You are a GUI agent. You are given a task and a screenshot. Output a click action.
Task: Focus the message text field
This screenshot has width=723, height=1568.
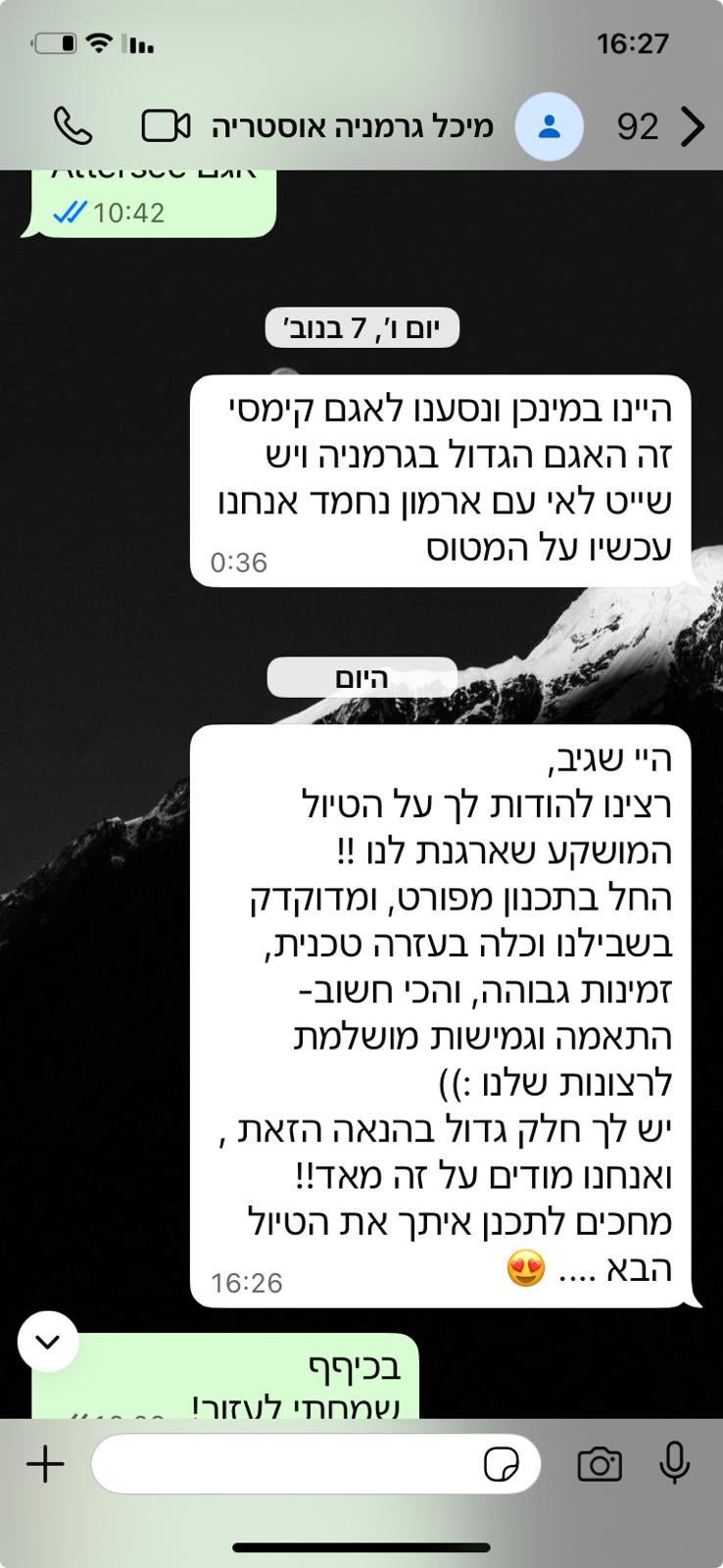pos(284,1465)
